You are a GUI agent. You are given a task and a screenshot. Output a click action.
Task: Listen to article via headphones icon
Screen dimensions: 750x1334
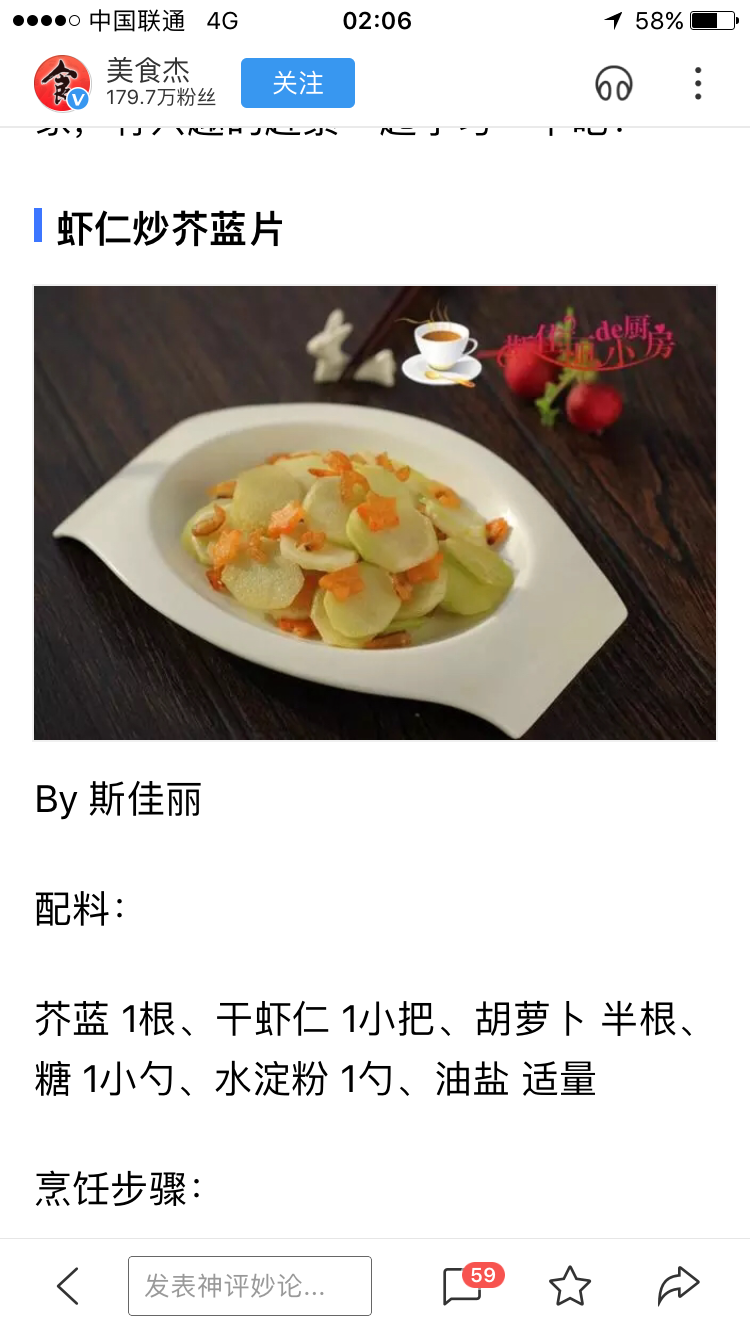coord(614,83)
